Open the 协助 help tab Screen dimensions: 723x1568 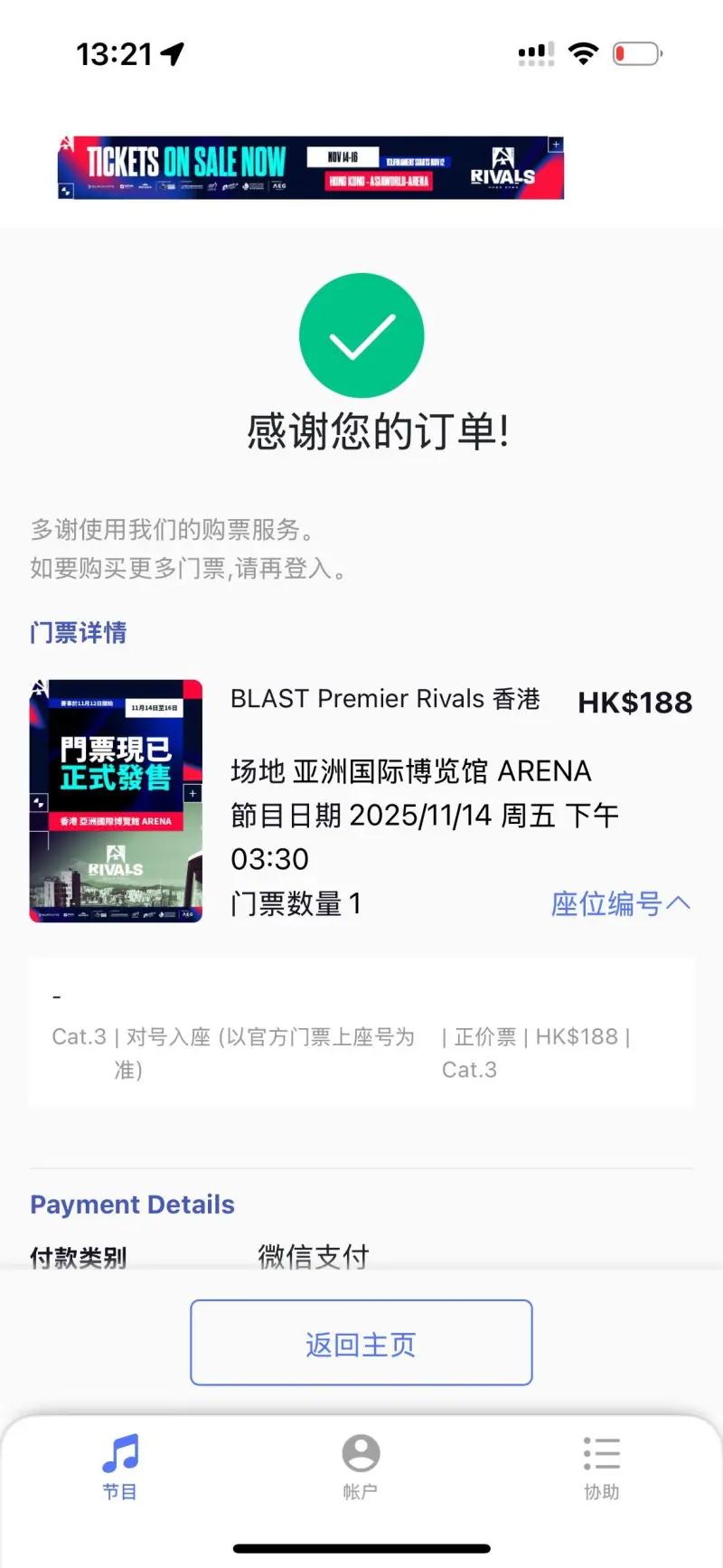click(601, 1467)
